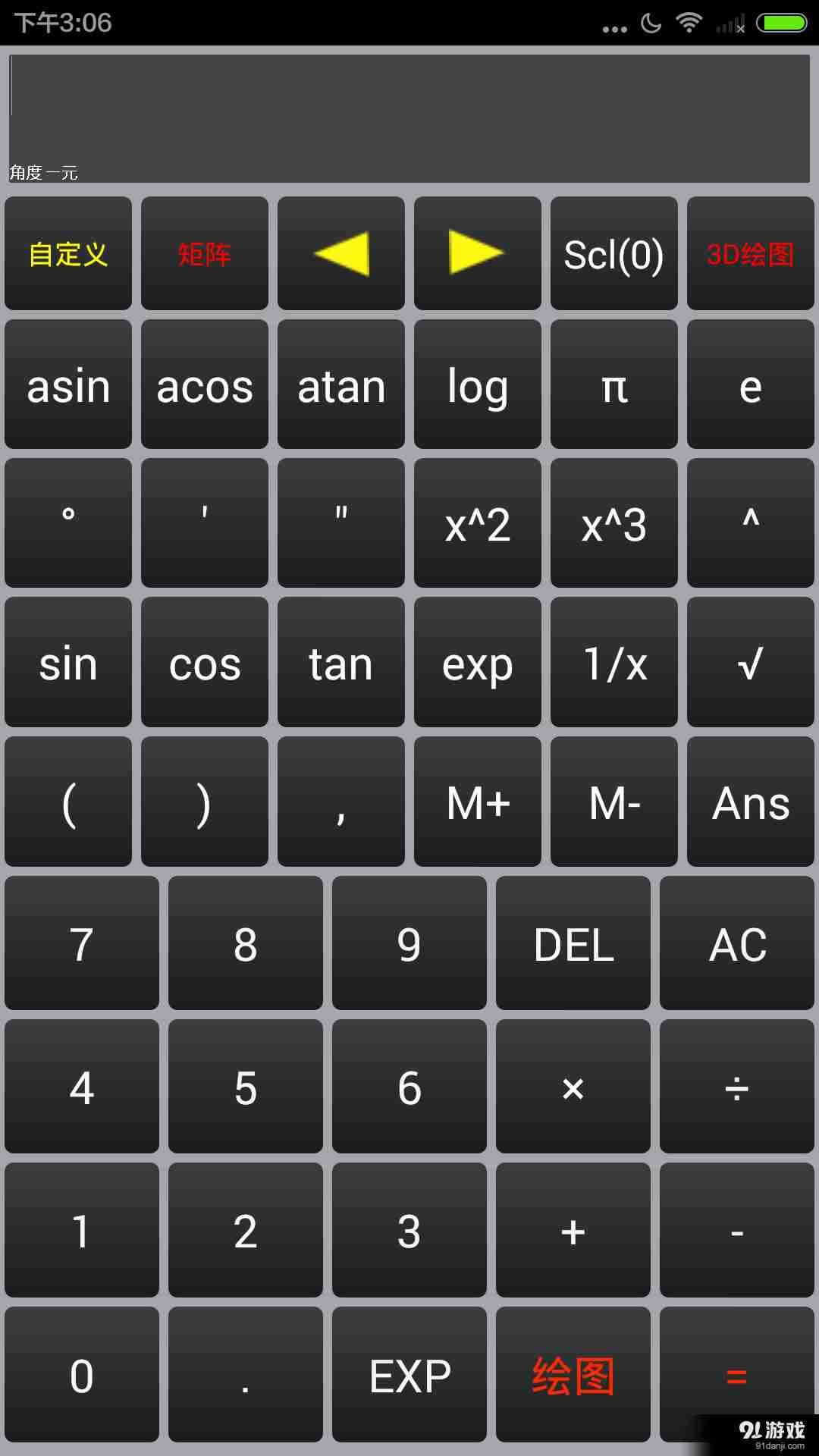Screen dimensions: 819x1456
Task: Plot the graph with 绘图
Action: tap(573, 1374)
